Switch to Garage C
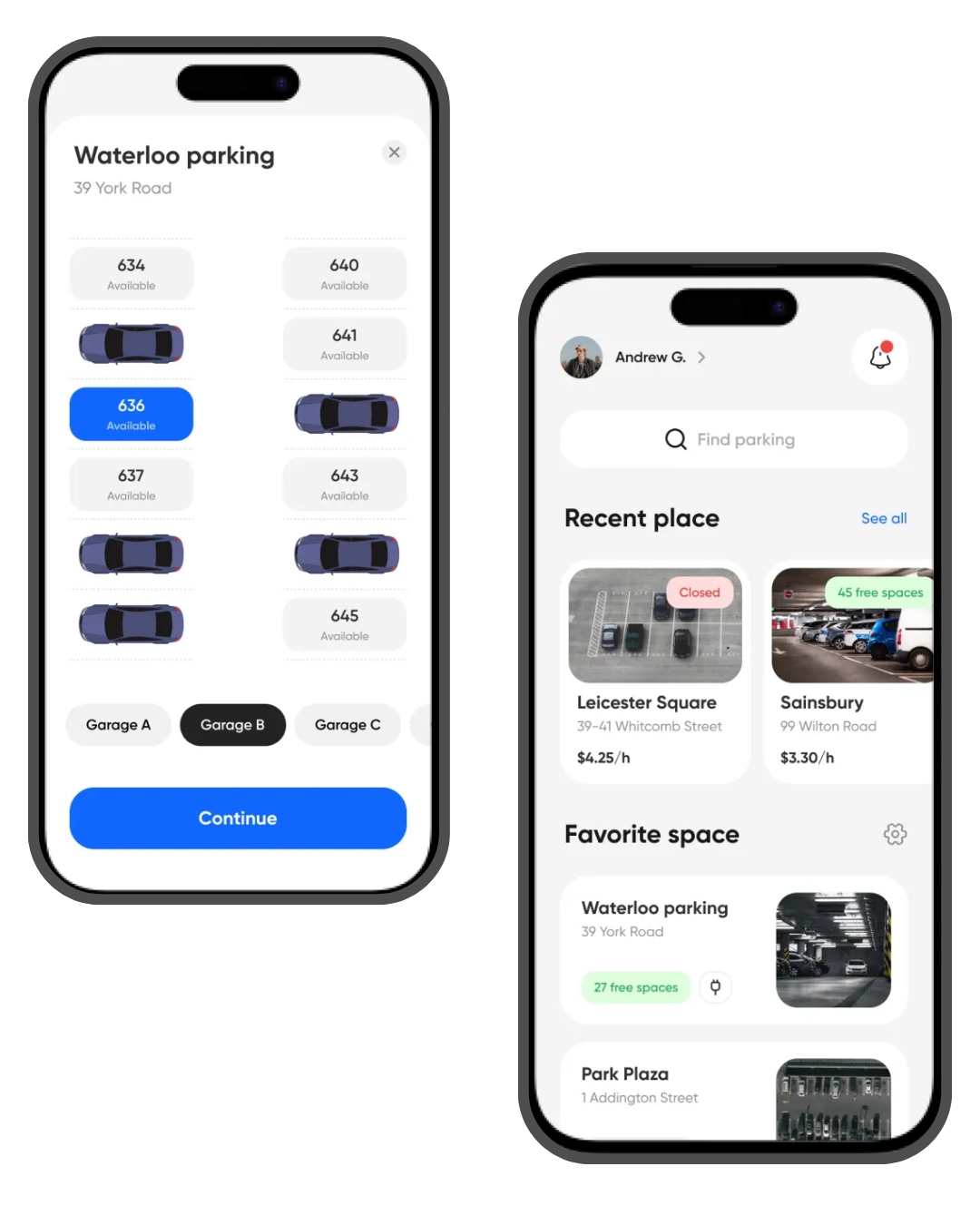The width and height of the screenshot is (980, 1225). [x=348, y=724]
